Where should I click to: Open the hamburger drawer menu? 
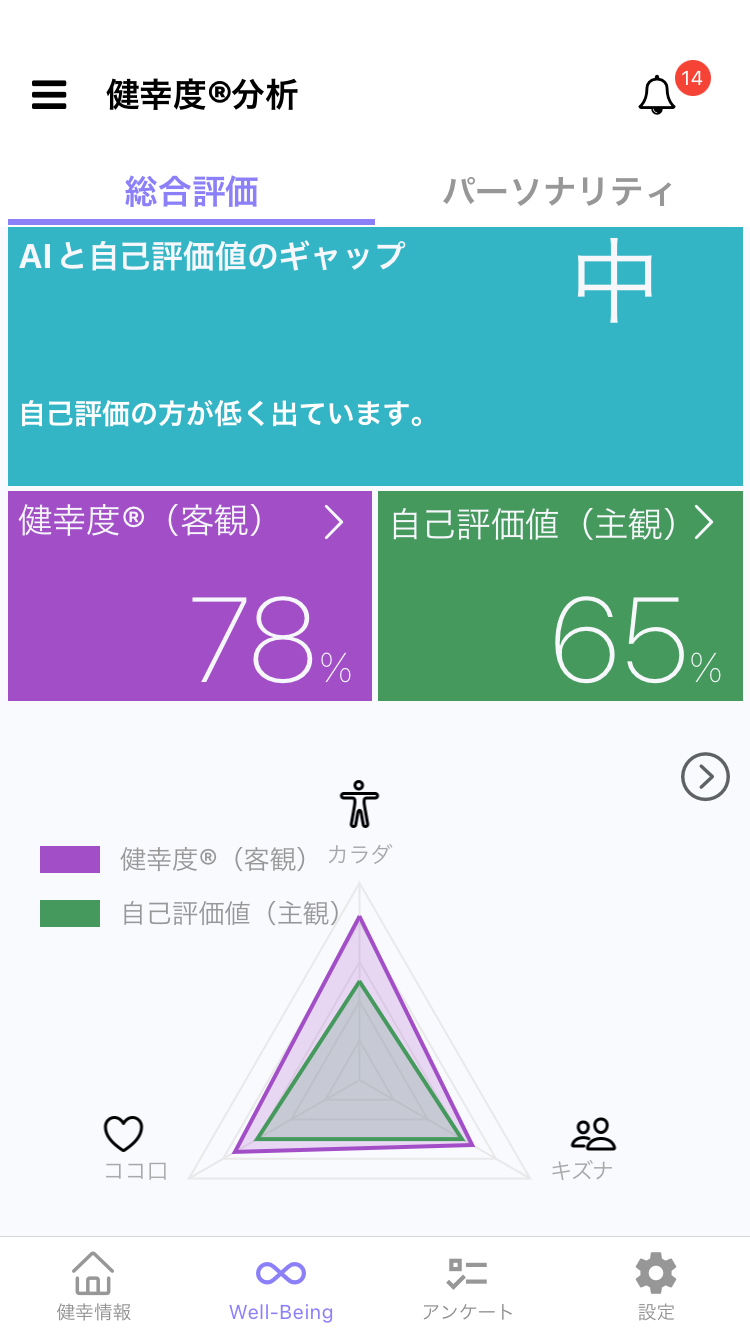tap(49, 95)
